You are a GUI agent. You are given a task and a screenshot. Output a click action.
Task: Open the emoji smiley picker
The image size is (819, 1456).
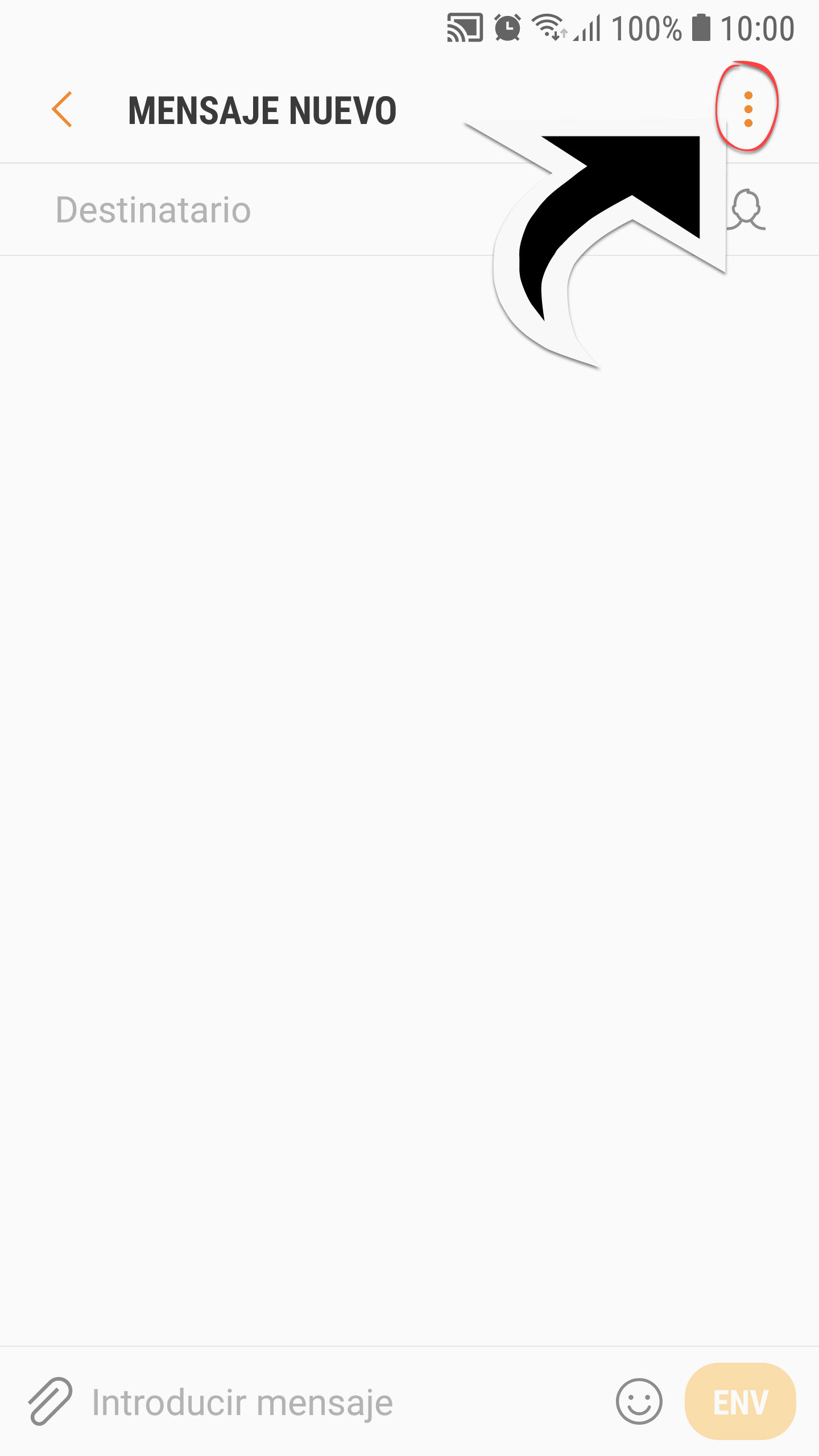pyautogui.click(x=639, y=1401)
